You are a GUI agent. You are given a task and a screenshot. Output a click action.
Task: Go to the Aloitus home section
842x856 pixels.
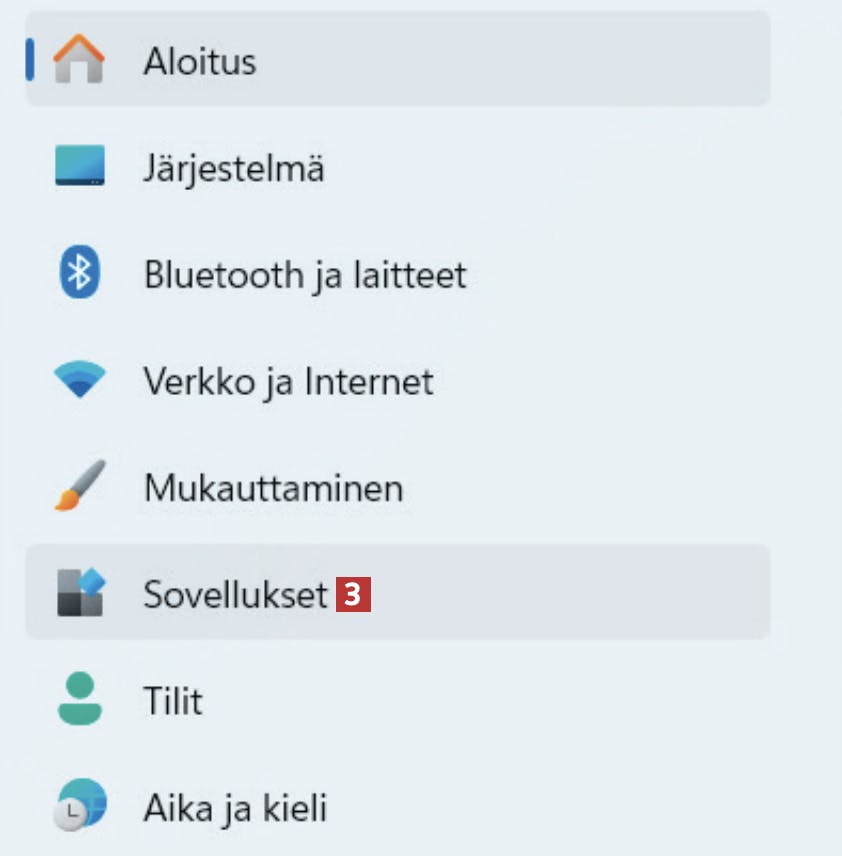199,61
